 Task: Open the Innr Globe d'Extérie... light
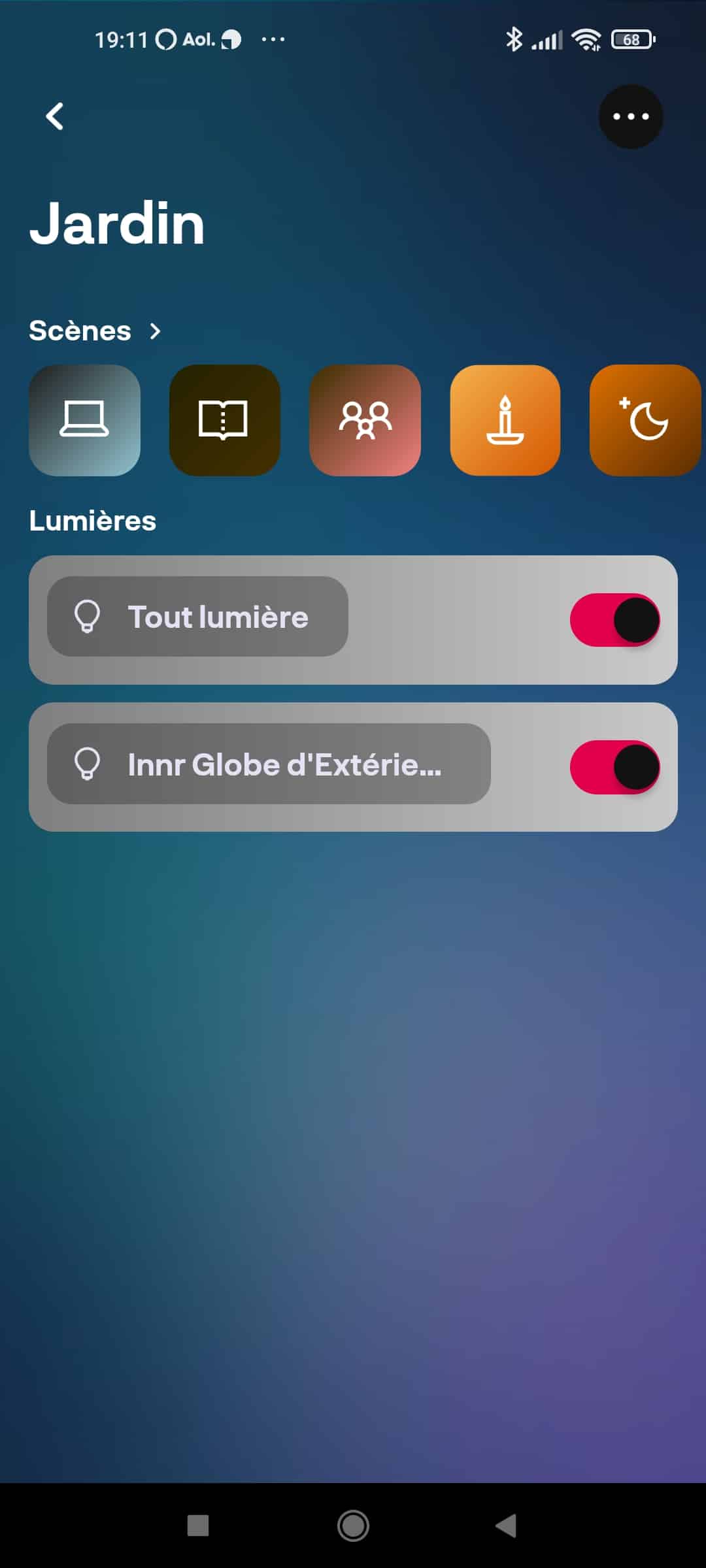[269, 764]
